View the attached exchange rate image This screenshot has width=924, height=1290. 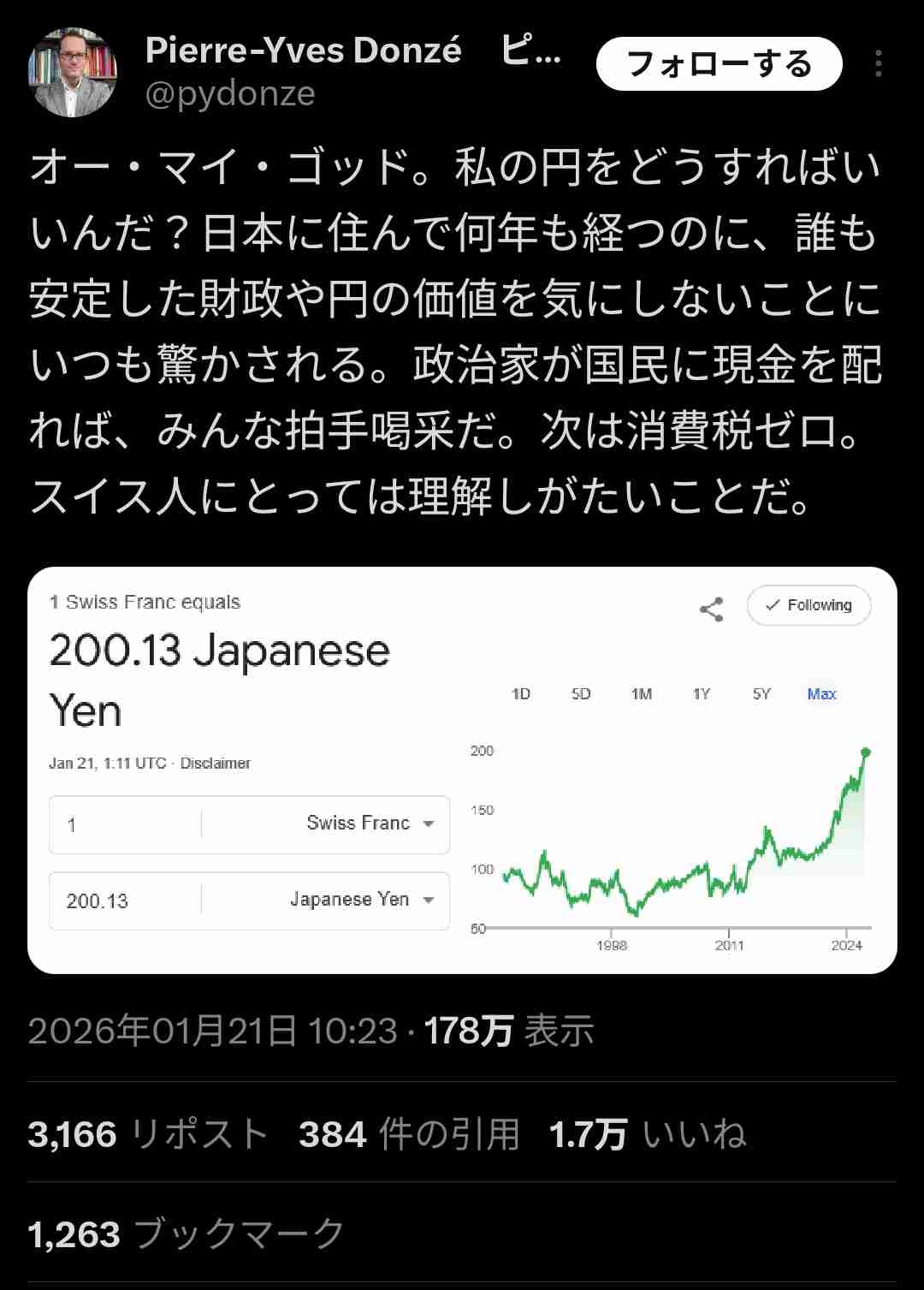point(462,770)
